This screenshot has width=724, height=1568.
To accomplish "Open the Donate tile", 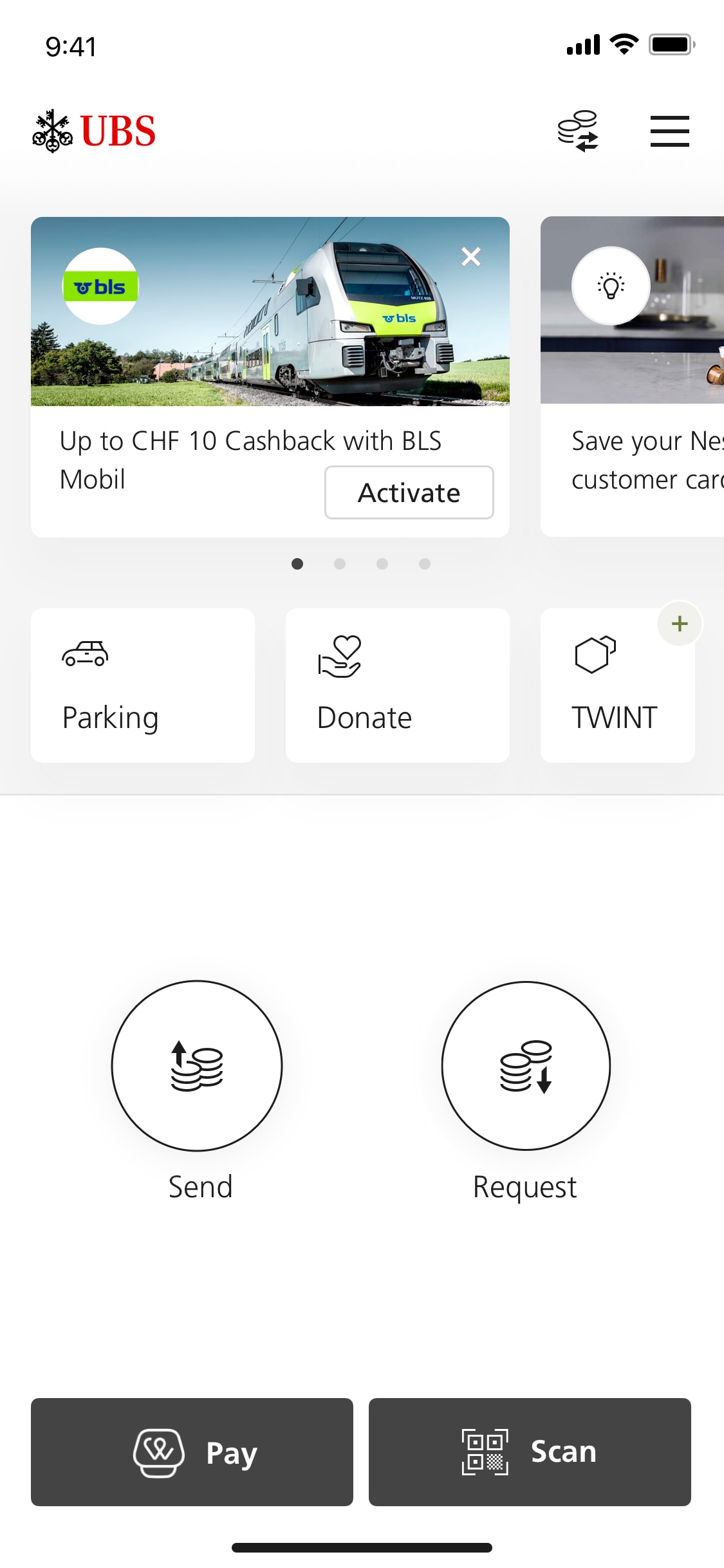I will click(x=397, y=686).
